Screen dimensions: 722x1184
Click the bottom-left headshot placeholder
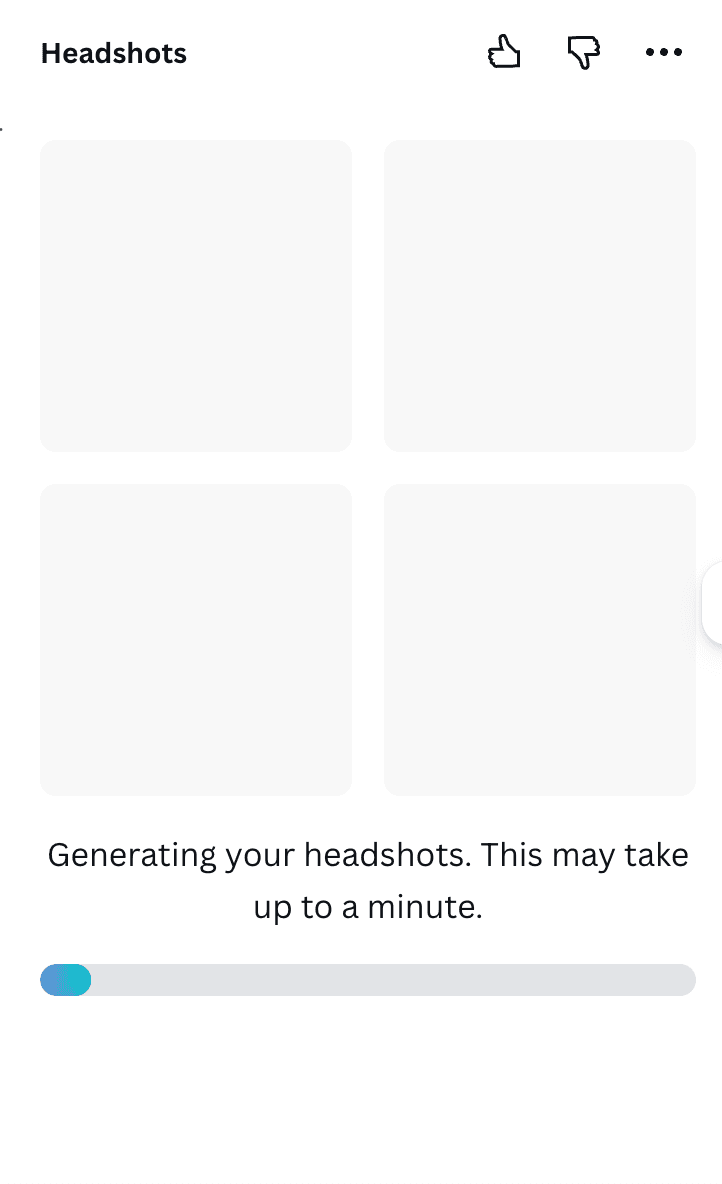[196, 639]
